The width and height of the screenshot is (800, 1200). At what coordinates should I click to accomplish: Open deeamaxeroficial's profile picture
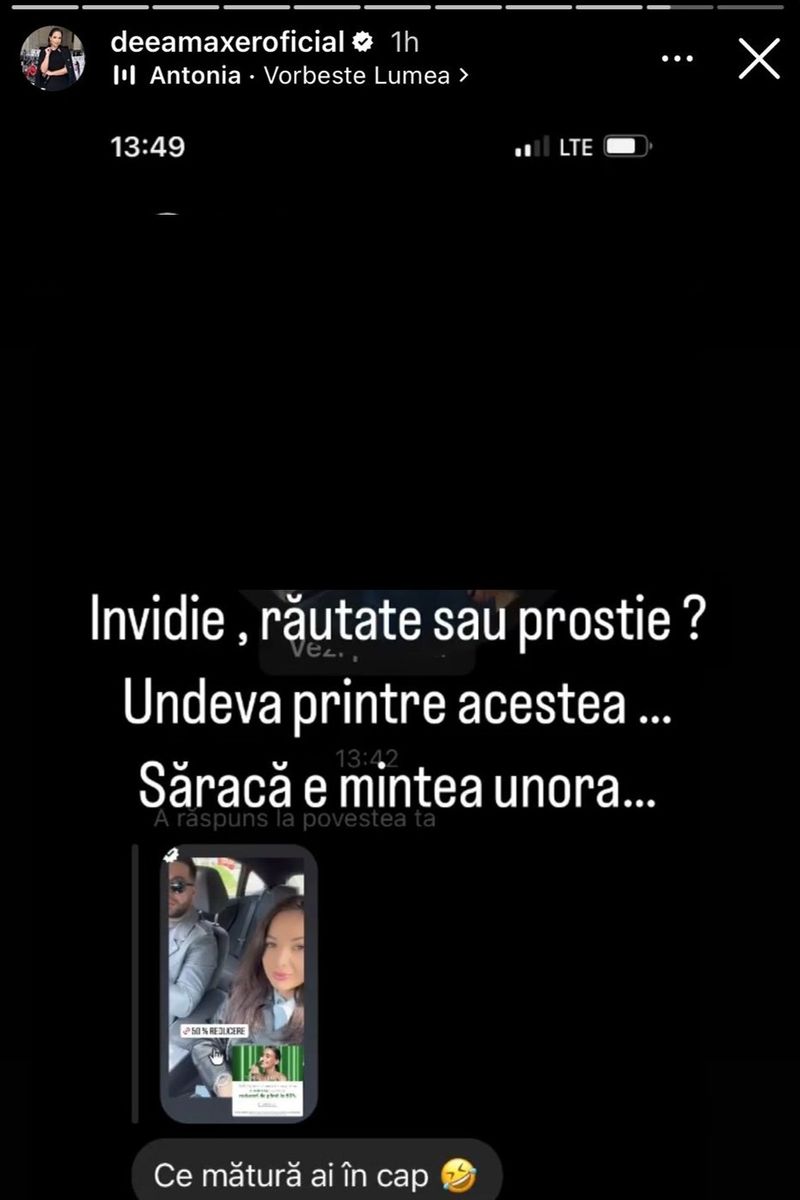(53, 59)
